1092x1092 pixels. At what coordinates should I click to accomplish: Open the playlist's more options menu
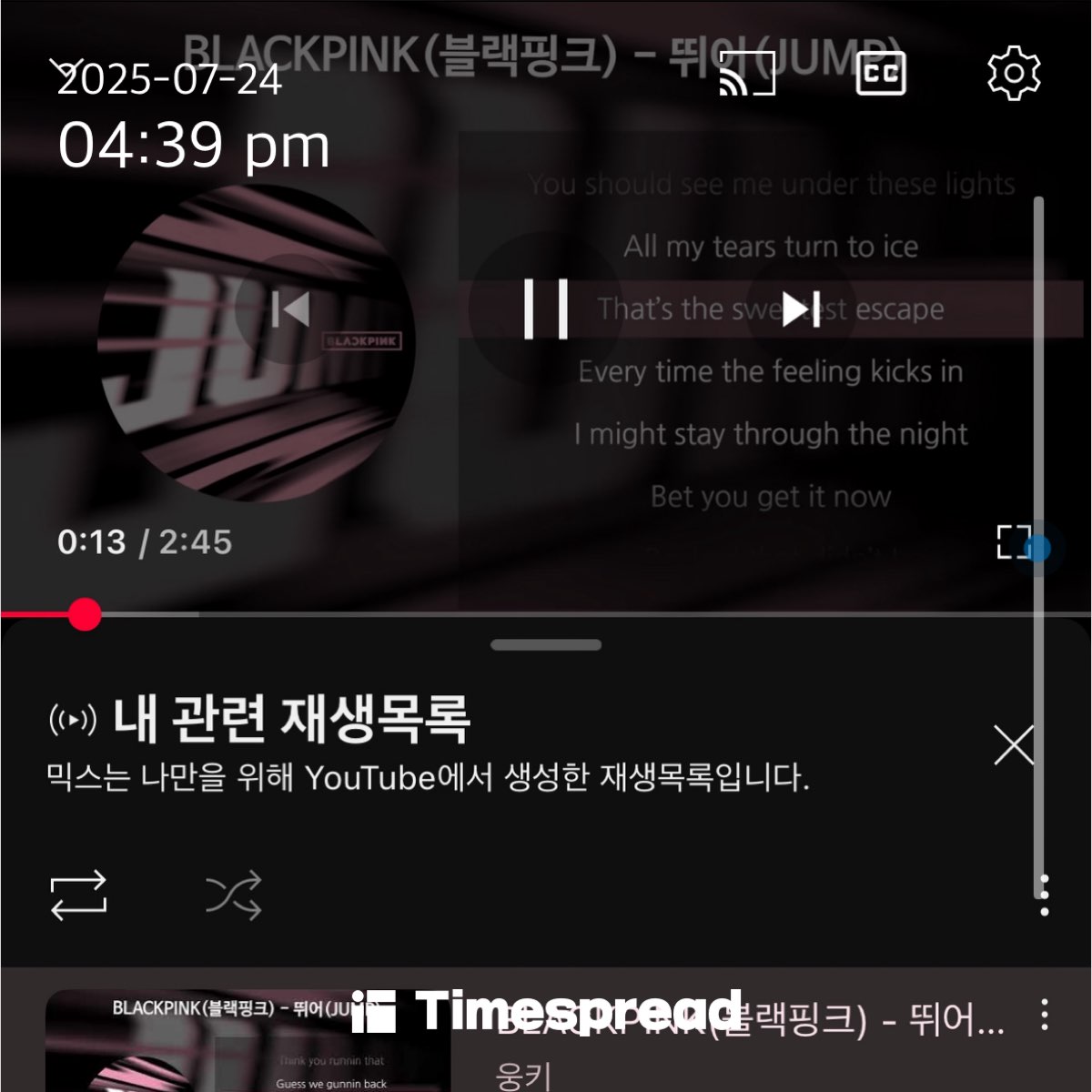coord(1045,895)
